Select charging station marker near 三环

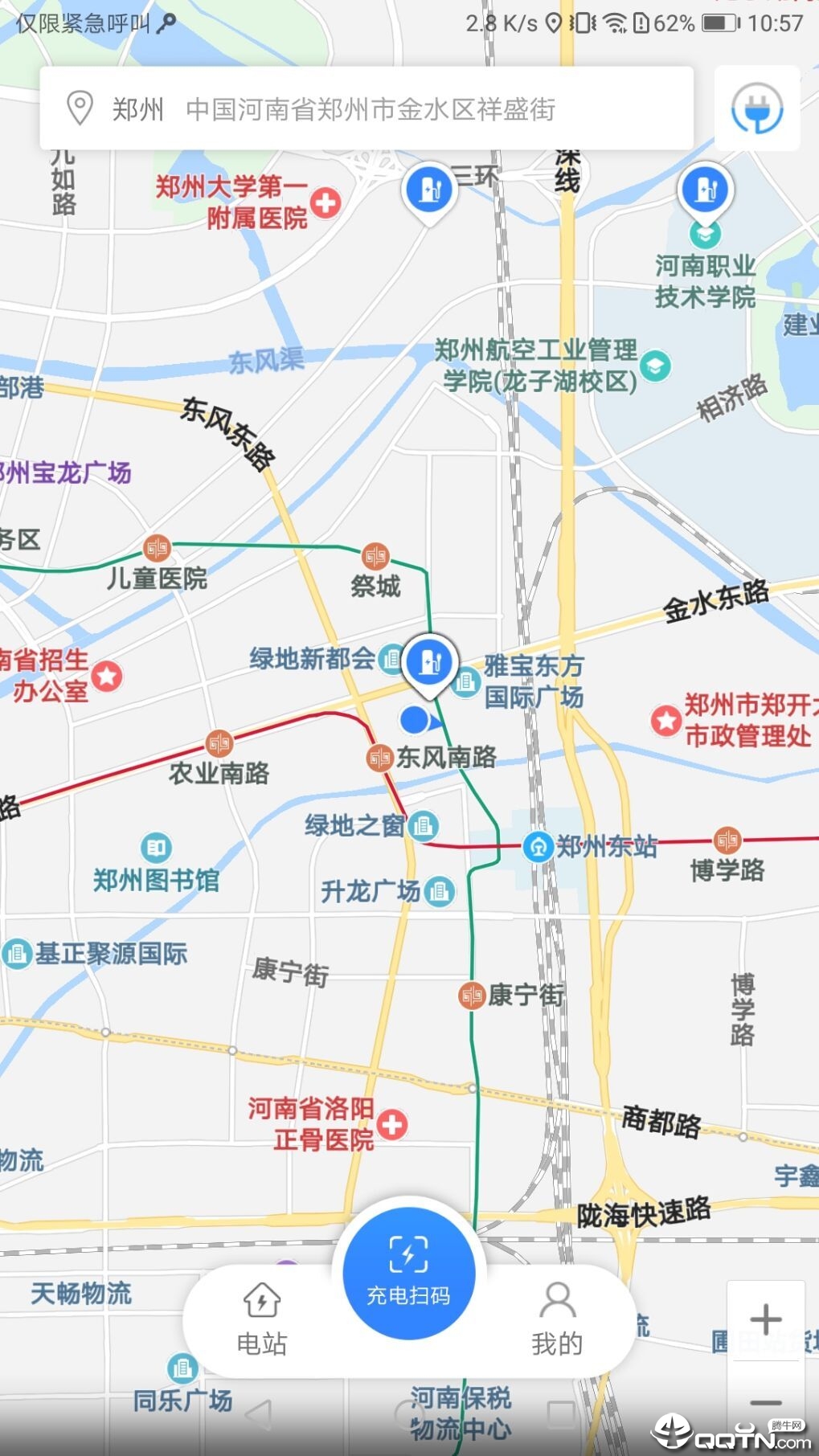tap(429, 191)
